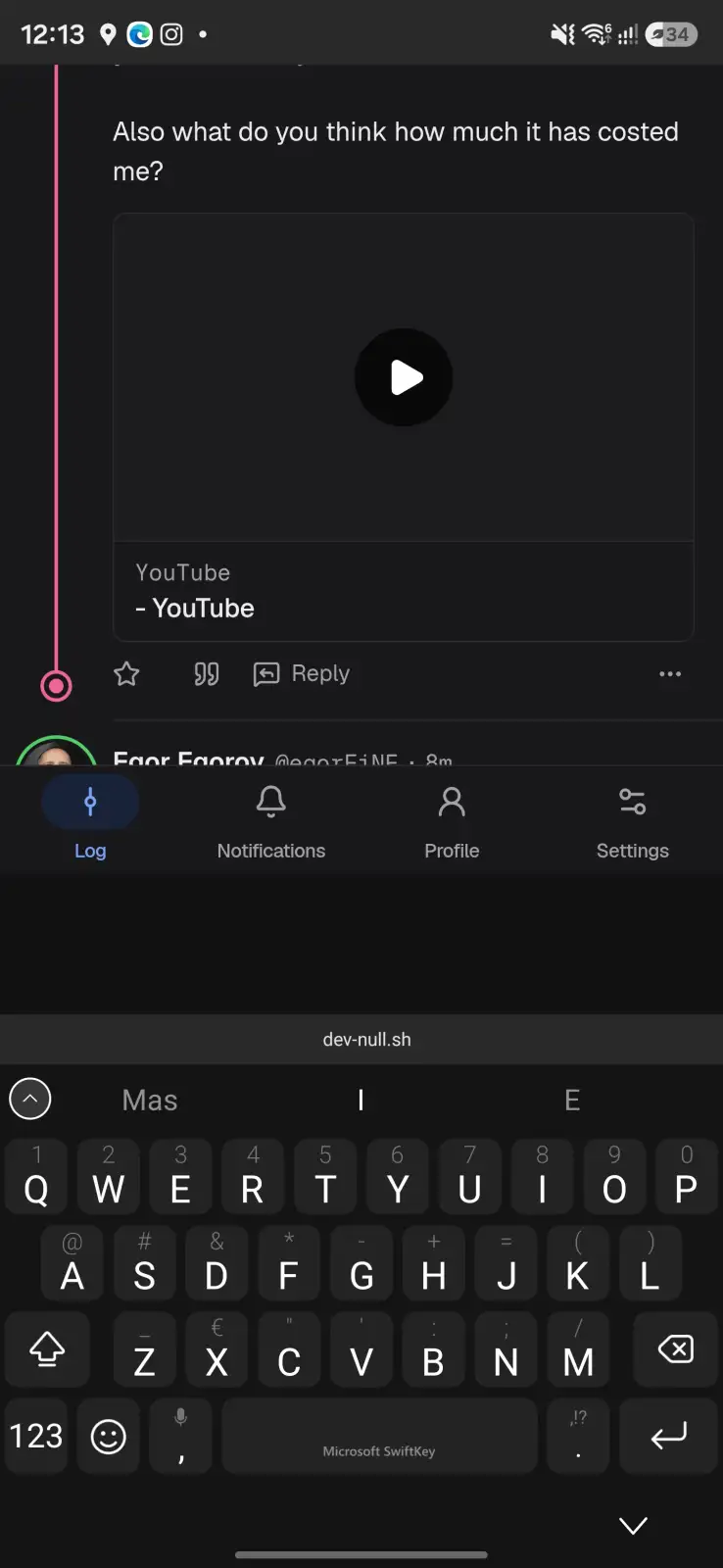This screenshot has height=1568, width=723.
Task: Favorite the post with the star icon
Action: click(x=126, y=673)
